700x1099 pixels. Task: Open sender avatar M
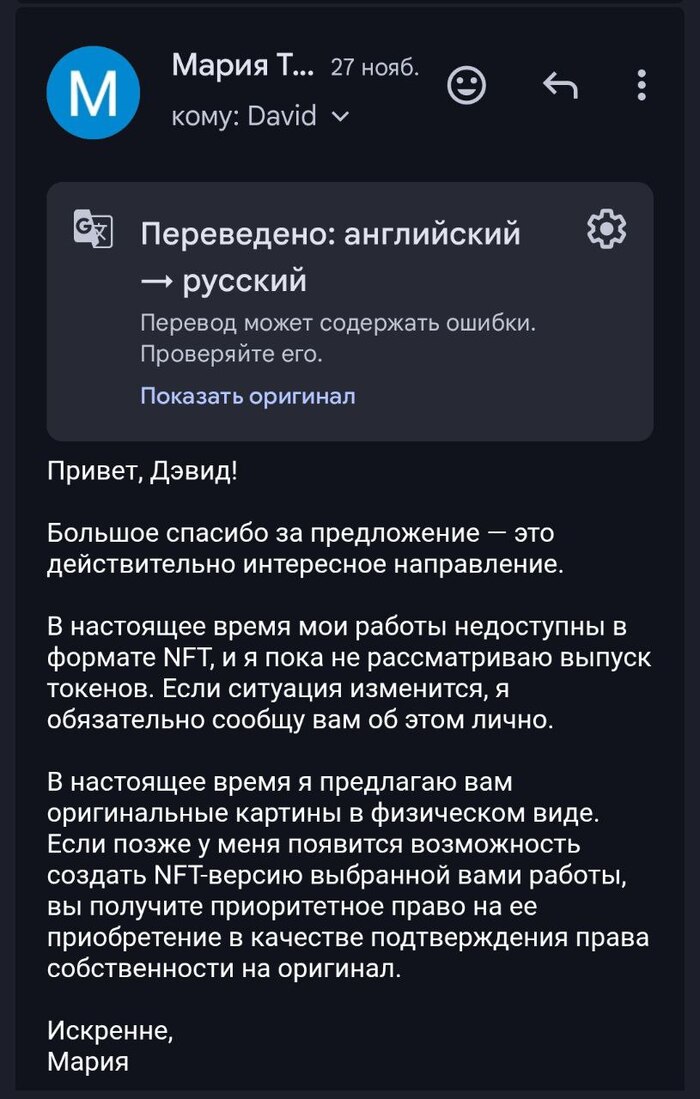pos(93,92)
